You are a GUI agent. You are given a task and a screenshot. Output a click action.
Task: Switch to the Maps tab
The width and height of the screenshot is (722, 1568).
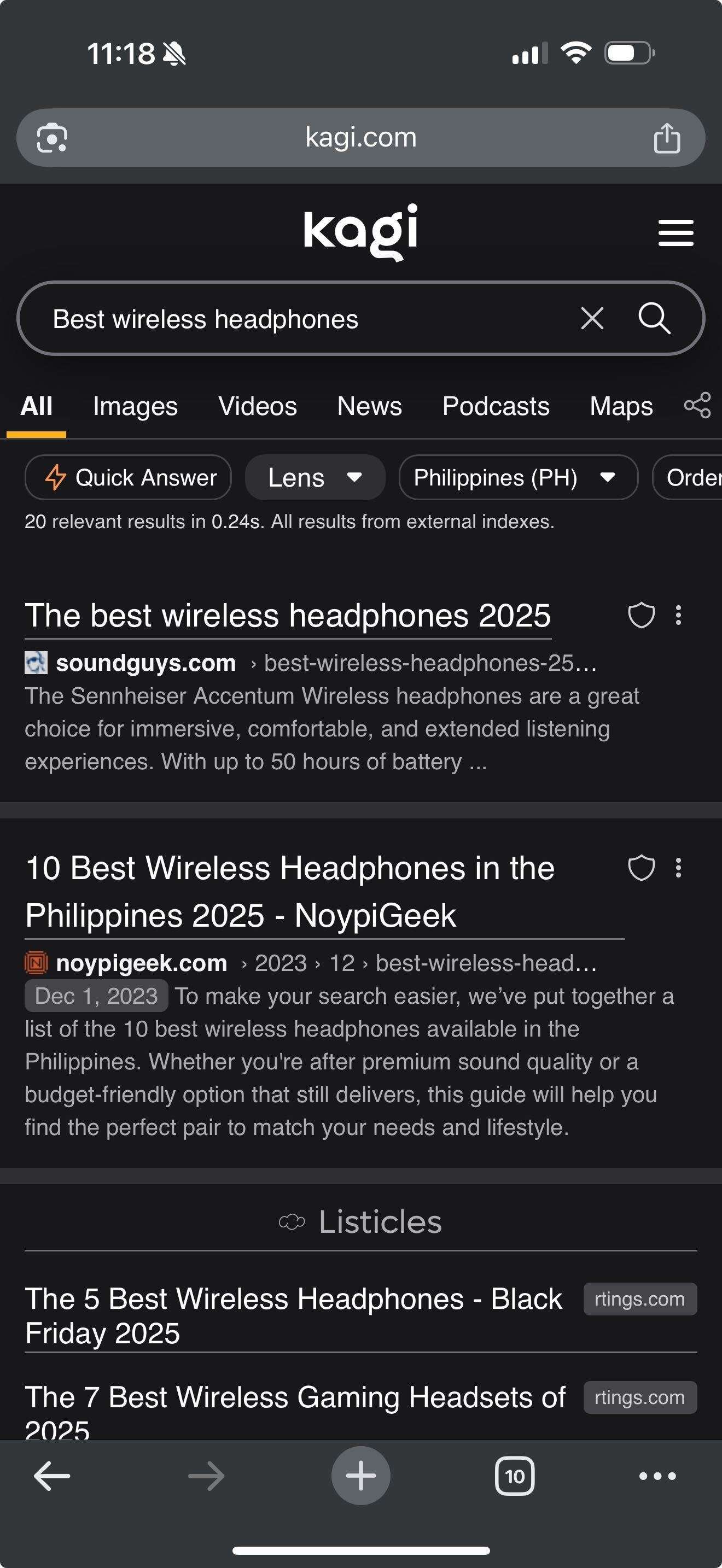click(621, 406)
